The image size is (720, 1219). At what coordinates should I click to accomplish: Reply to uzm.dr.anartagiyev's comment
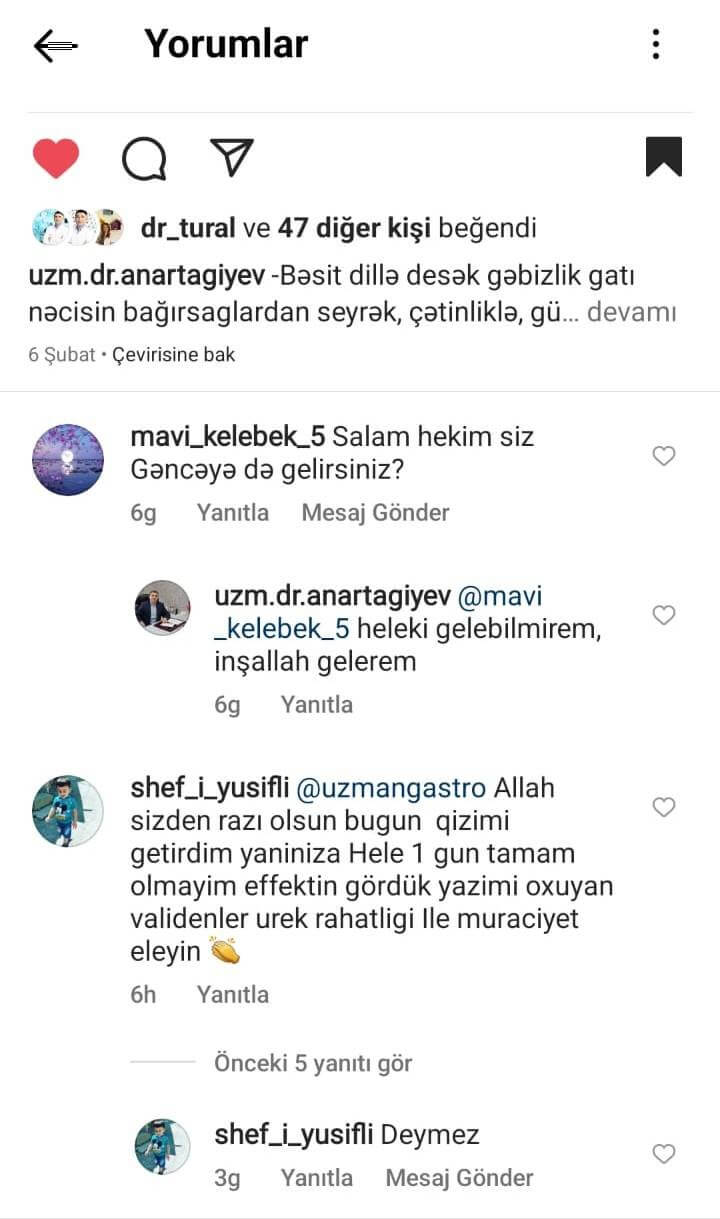coord(316,704)
